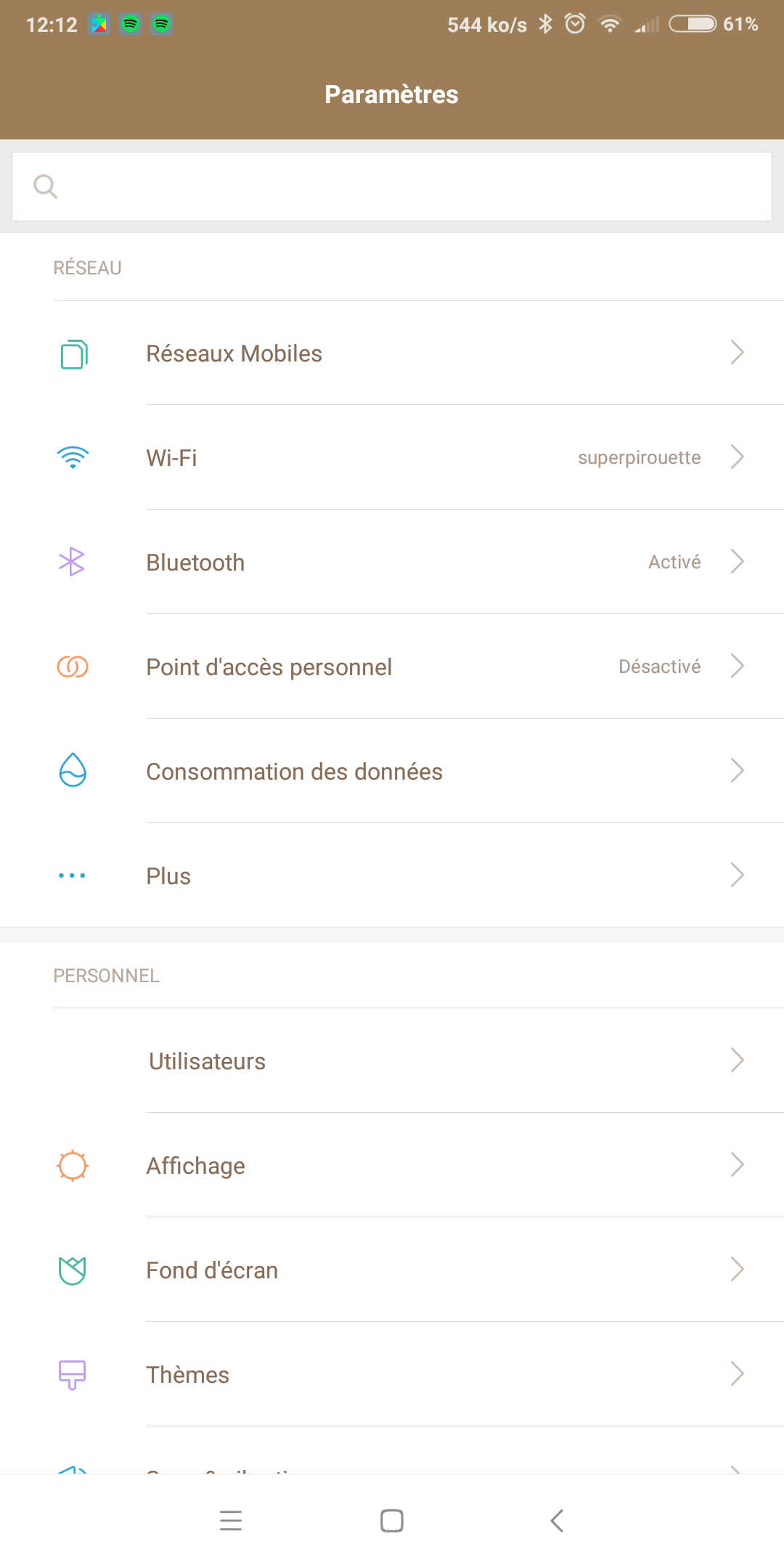Viewport: 784px width, 1568px height.
Task: Open the Plus network options
Action: pyautogui.click(x=392, y=876)
